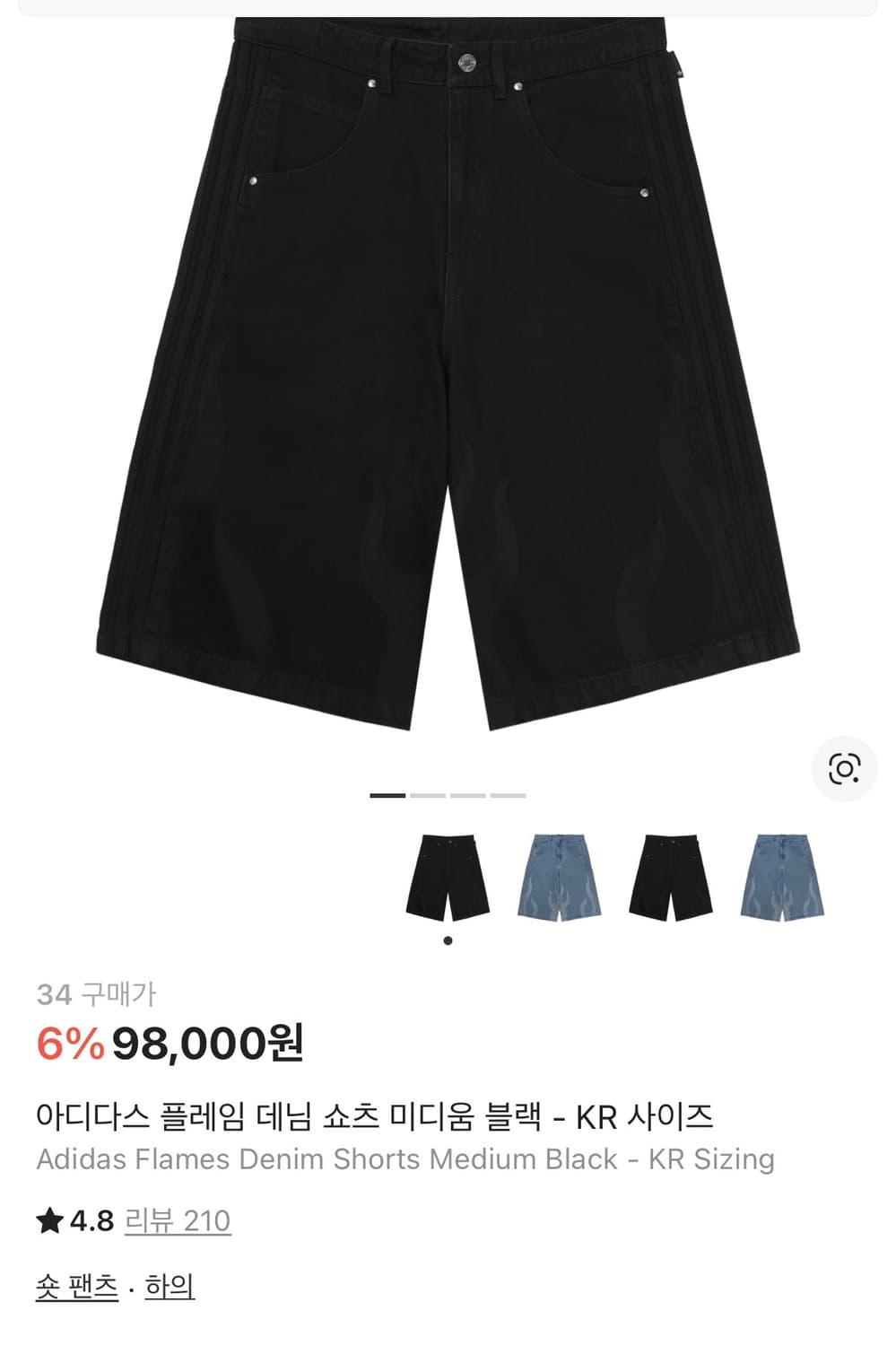Click the star rating icon
The width and height of the screenshot is (896, 1346).
tap(49, 1219)
